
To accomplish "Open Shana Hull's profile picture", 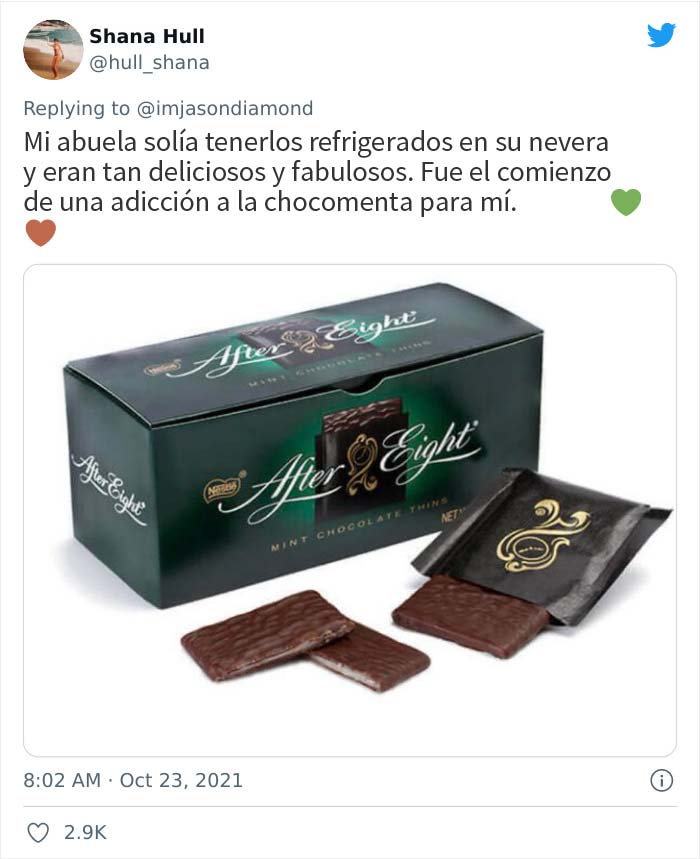I will pos(53,50).
